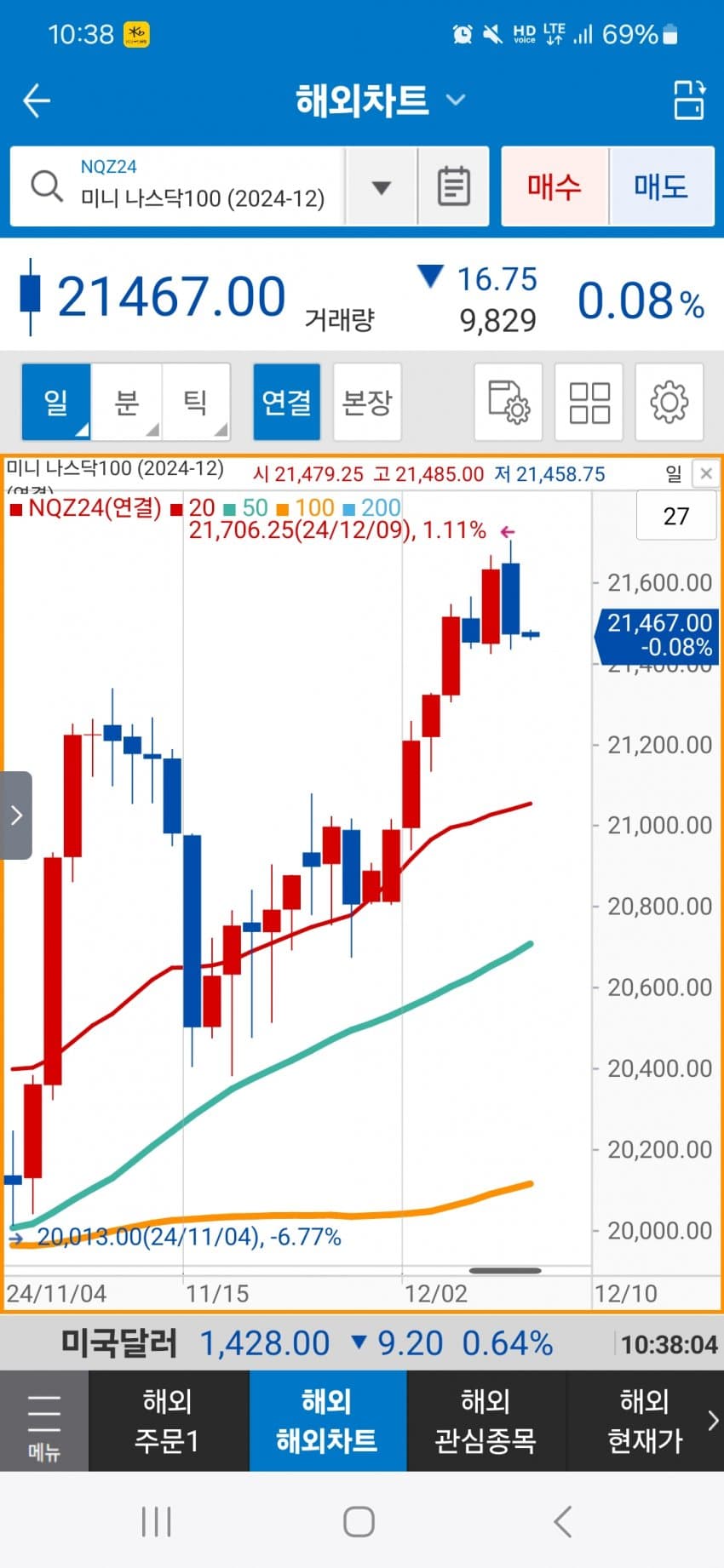Expand the symbol history dropdown arrow

pyautogui.click(x=382, y=186)
